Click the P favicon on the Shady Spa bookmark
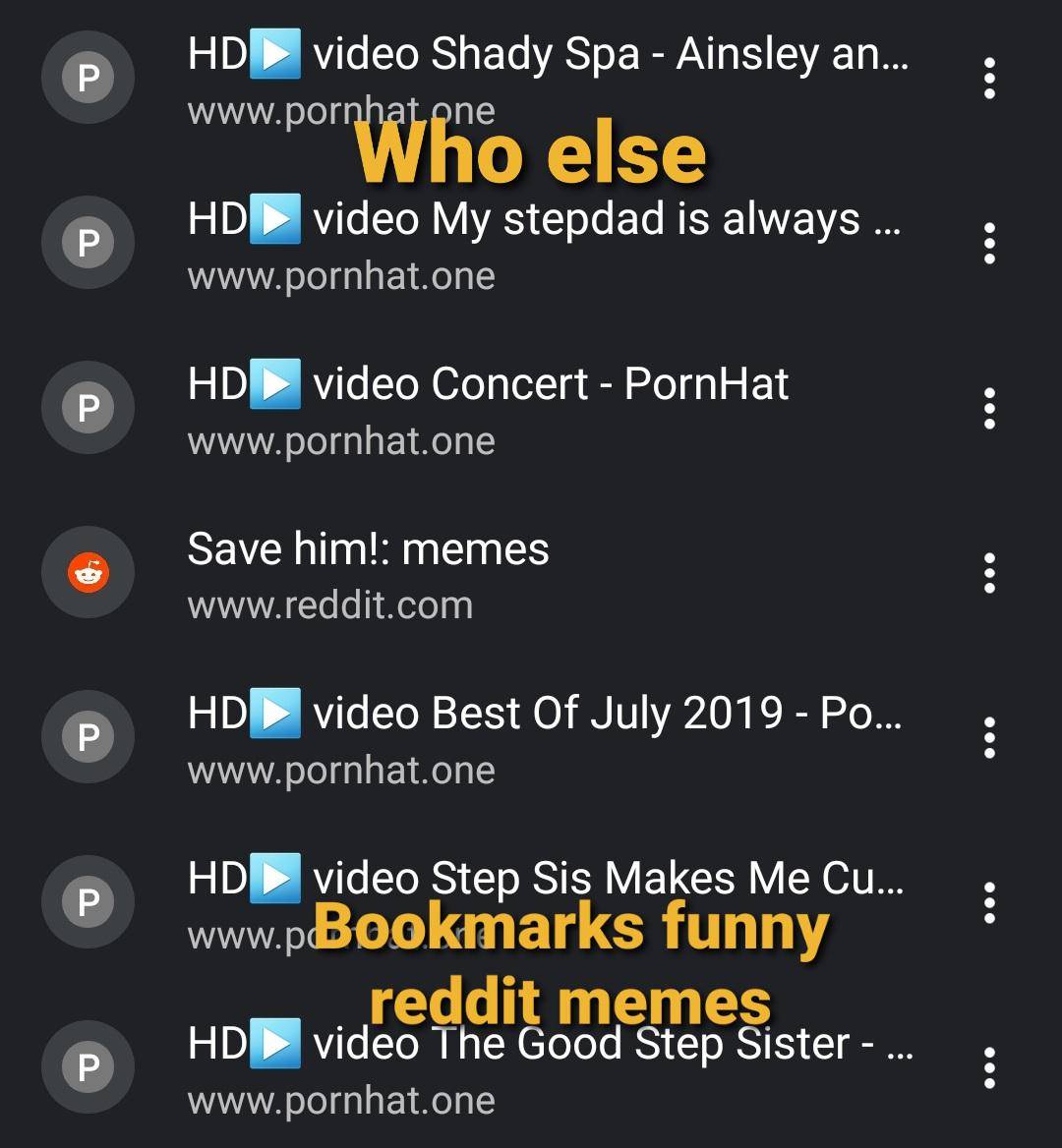The image size is (1062, 1148). click(x=88, y=77)
